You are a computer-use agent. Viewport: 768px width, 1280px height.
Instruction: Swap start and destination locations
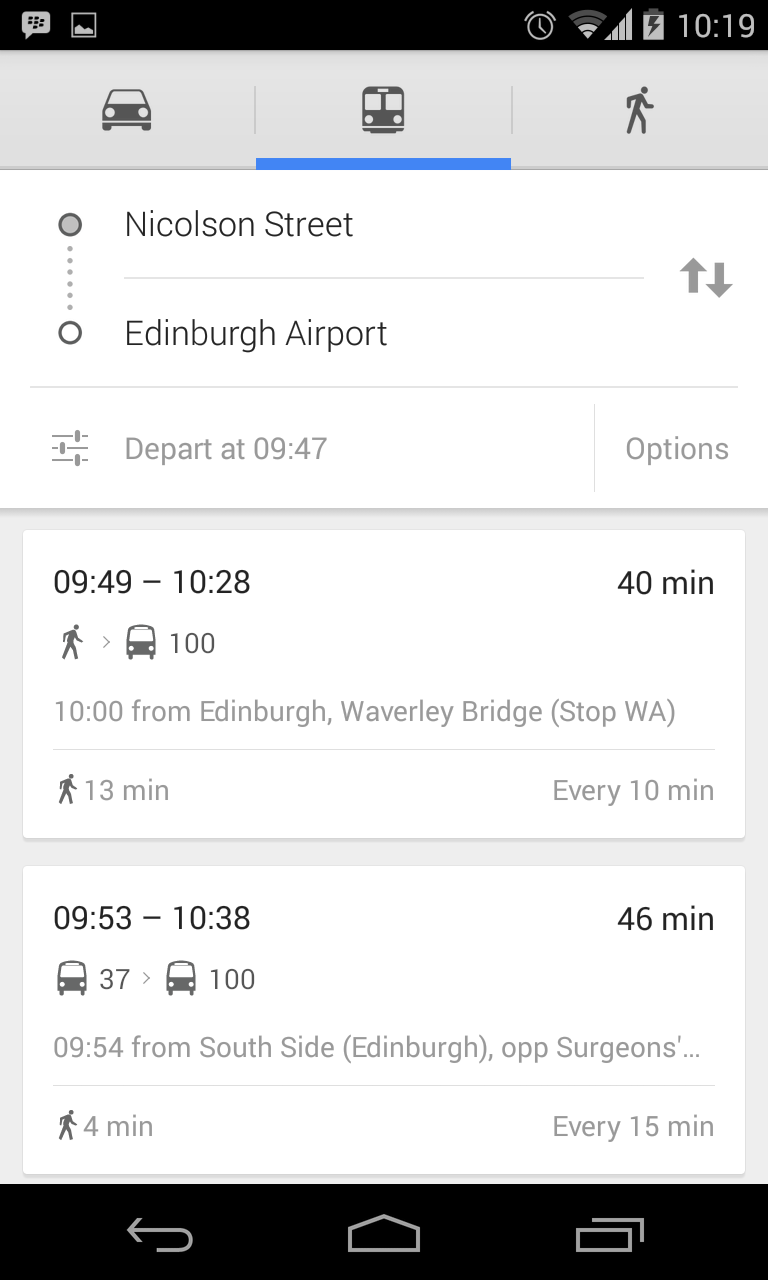(x=706, y=278)
